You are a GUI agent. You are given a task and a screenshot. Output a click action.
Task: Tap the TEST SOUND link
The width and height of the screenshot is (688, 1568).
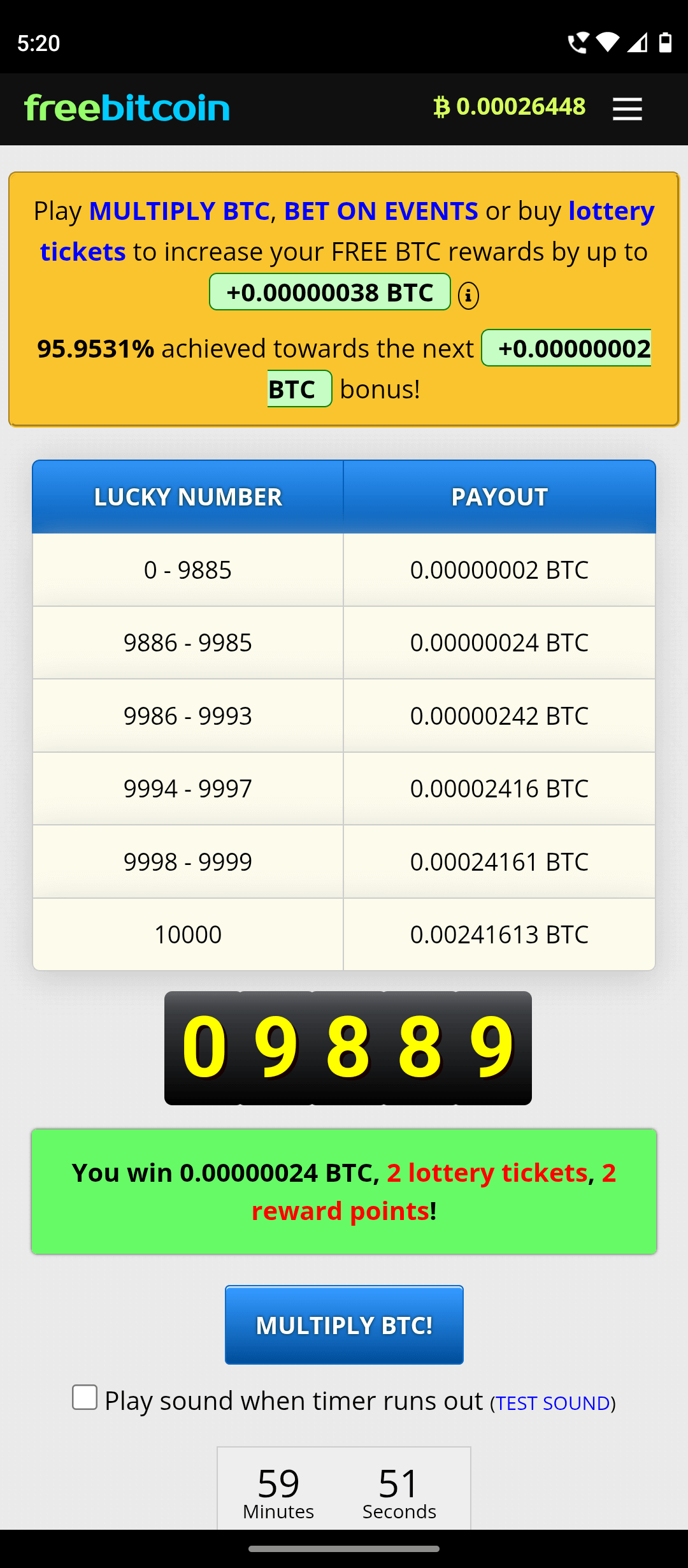(553, 1403)
